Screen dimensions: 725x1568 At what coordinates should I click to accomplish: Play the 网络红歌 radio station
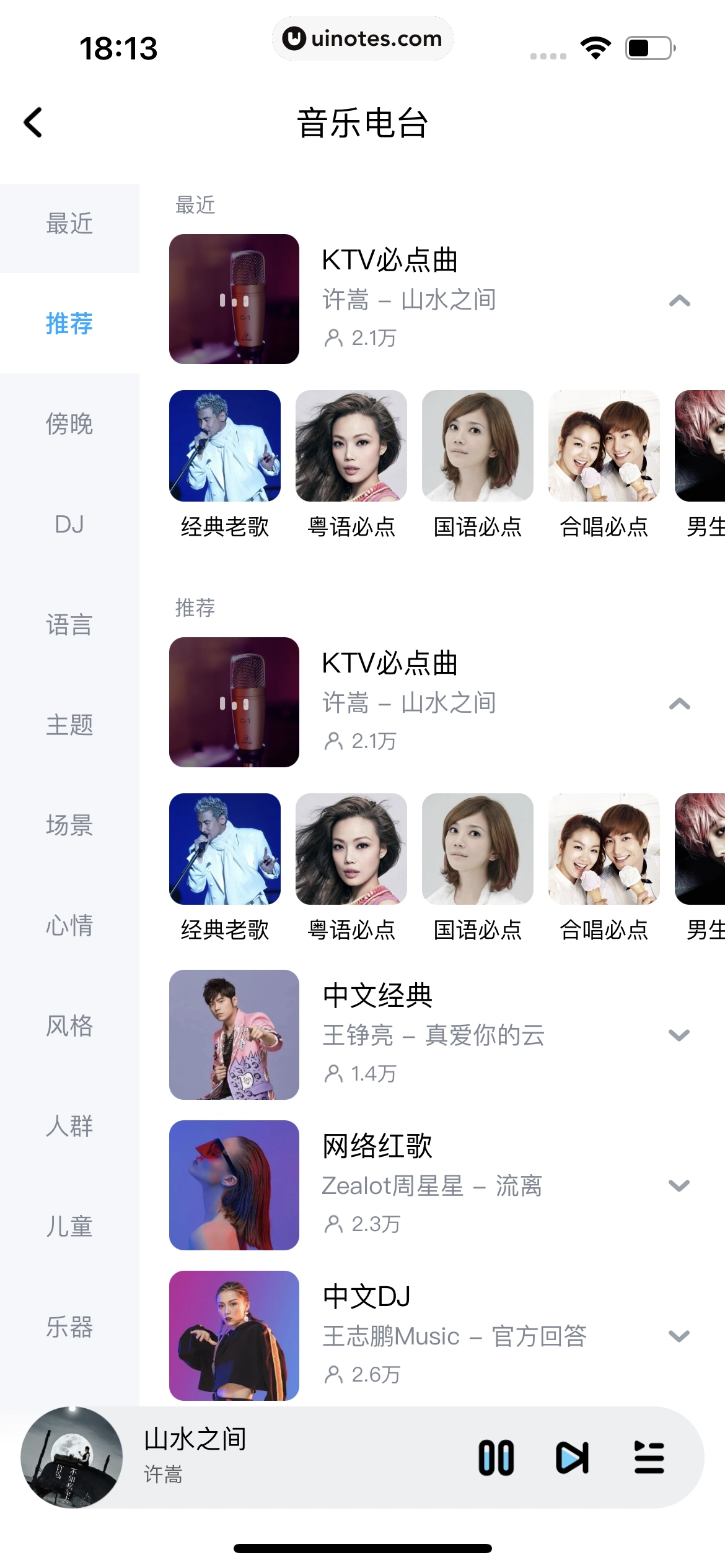(234, 1185)
